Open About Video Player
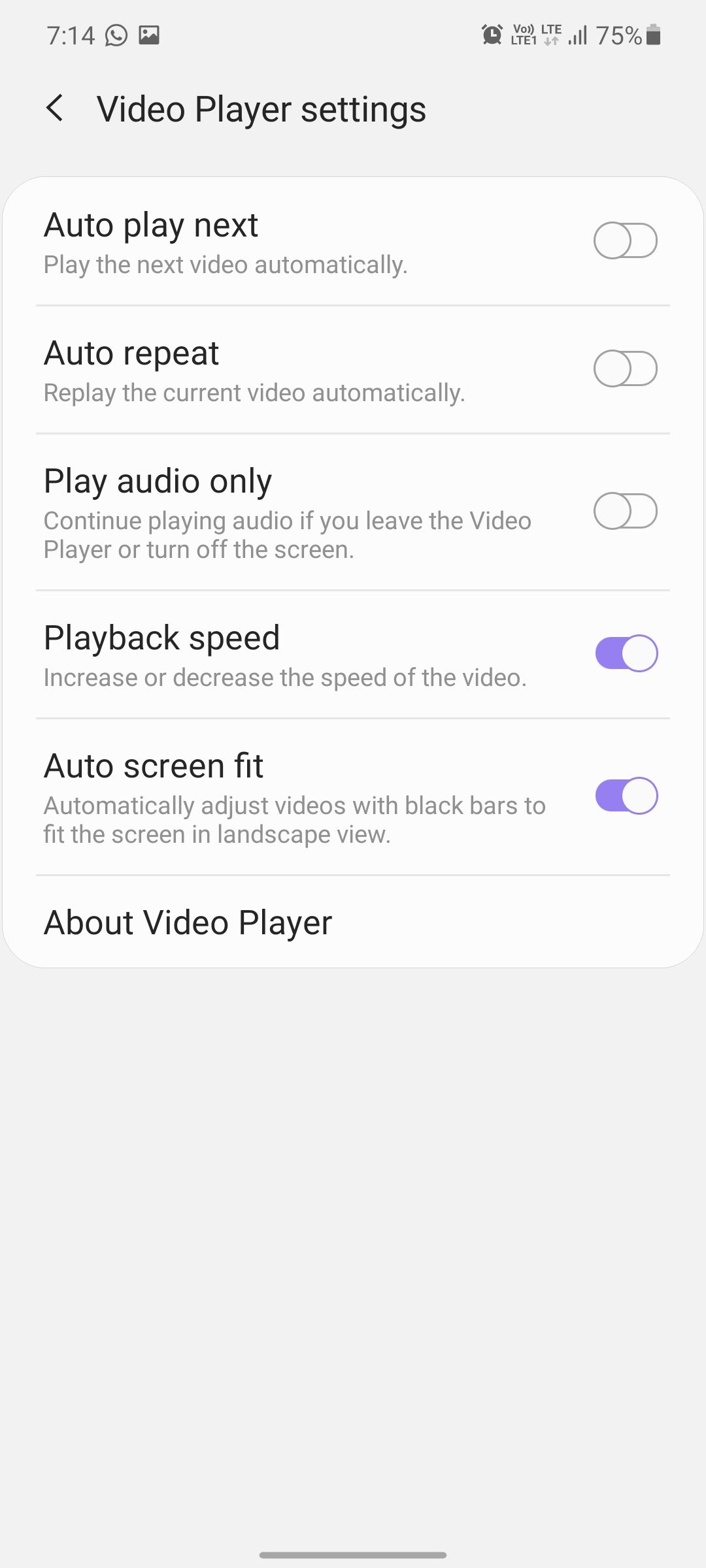 (188, 923)
